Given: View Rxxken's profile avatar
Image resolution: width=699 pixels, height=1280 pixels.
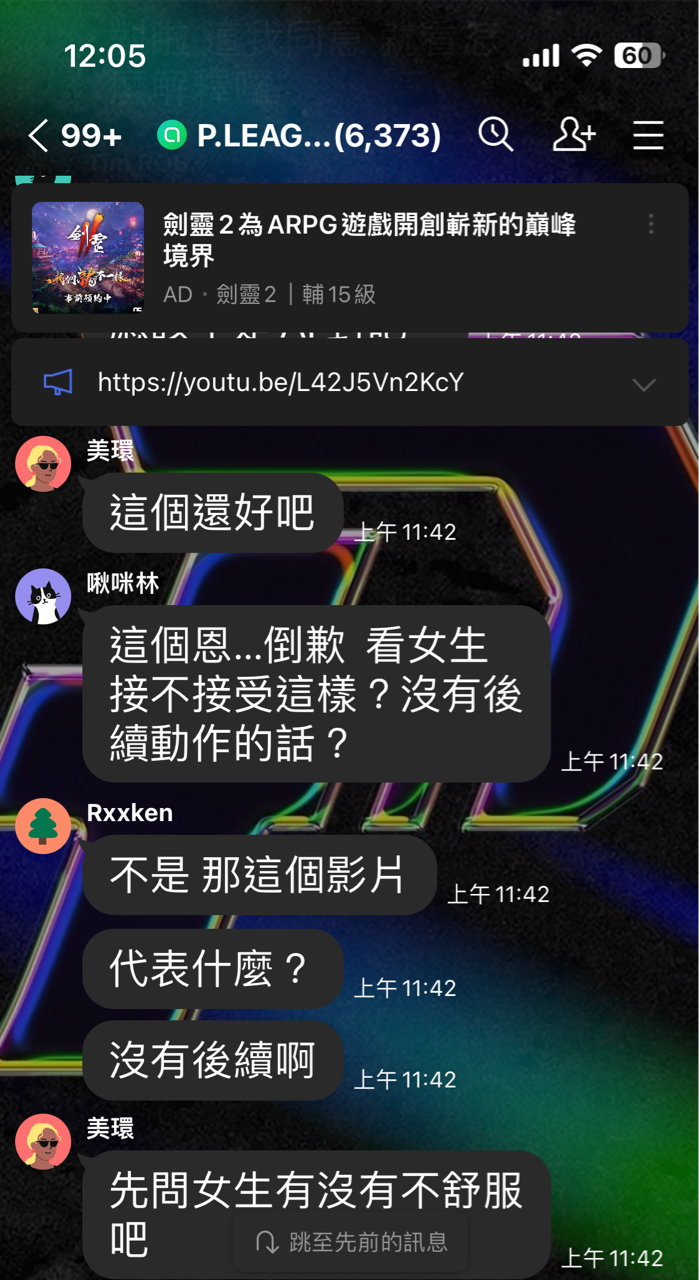Looking at the screenshot, I should pos(43,826).
